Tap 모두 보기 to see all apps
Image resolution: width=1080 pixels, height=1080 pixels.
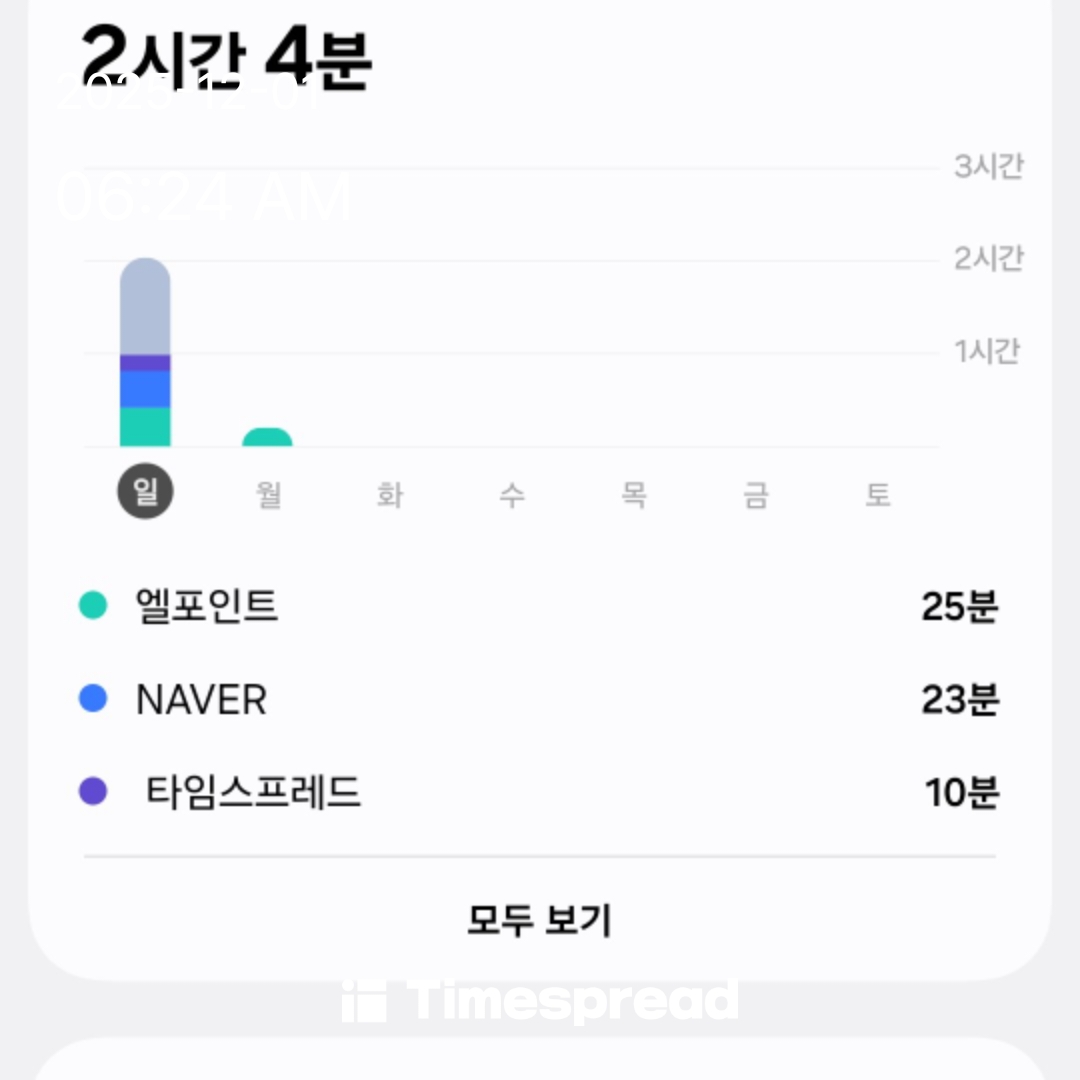tap(539, 920)
